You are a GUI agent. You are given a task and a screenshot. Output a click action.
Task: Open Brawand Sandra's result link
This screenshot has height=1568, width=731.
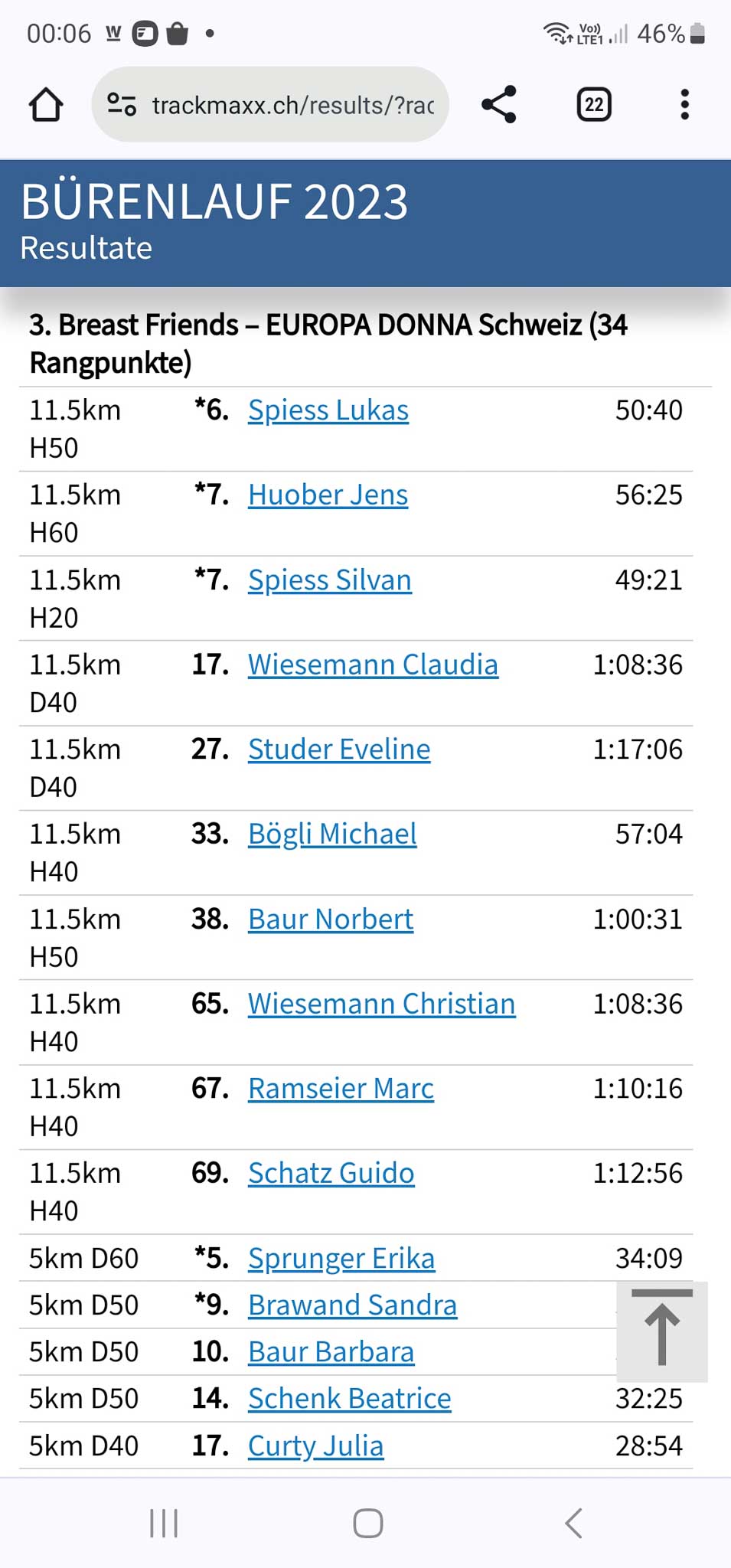pyautogui.click(x=352, y=1305)
